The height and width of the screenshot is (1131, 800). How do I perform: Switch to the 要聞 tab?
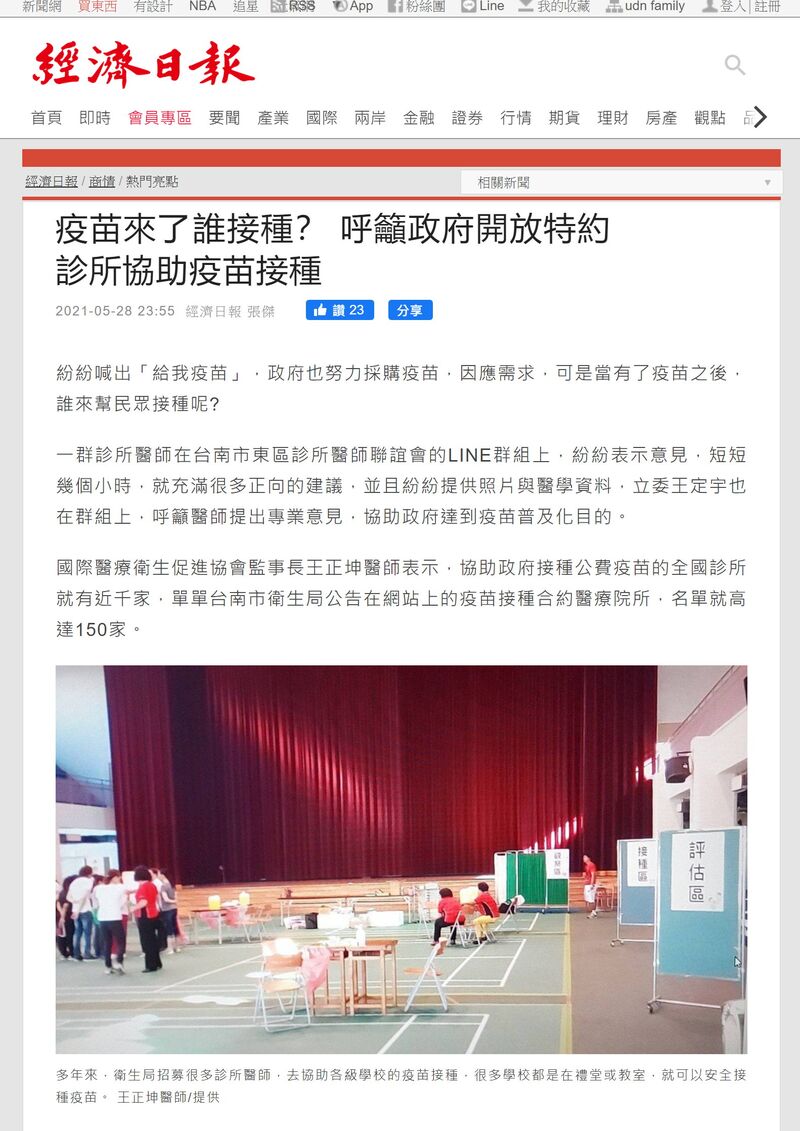[224, 117]
